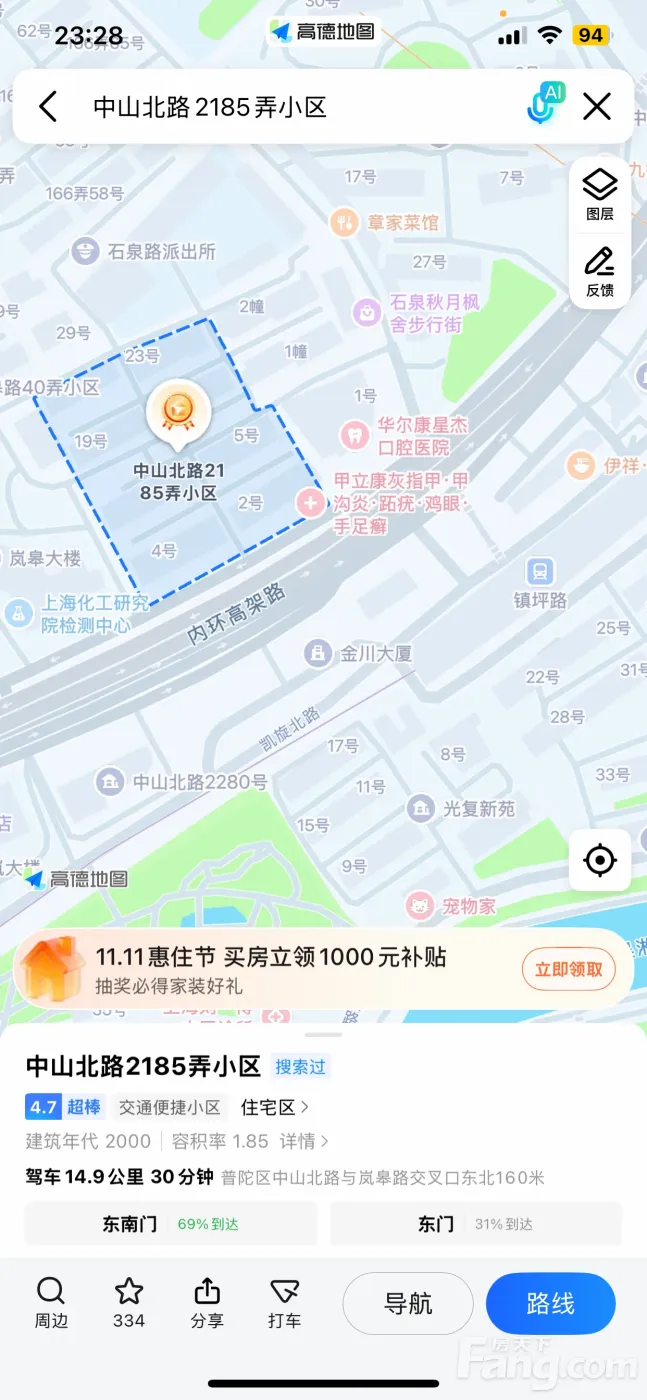Screen dimensions: 647x1400
Task: Tap 镇坪路 metro station marker
Action: [x=540, y=572]
